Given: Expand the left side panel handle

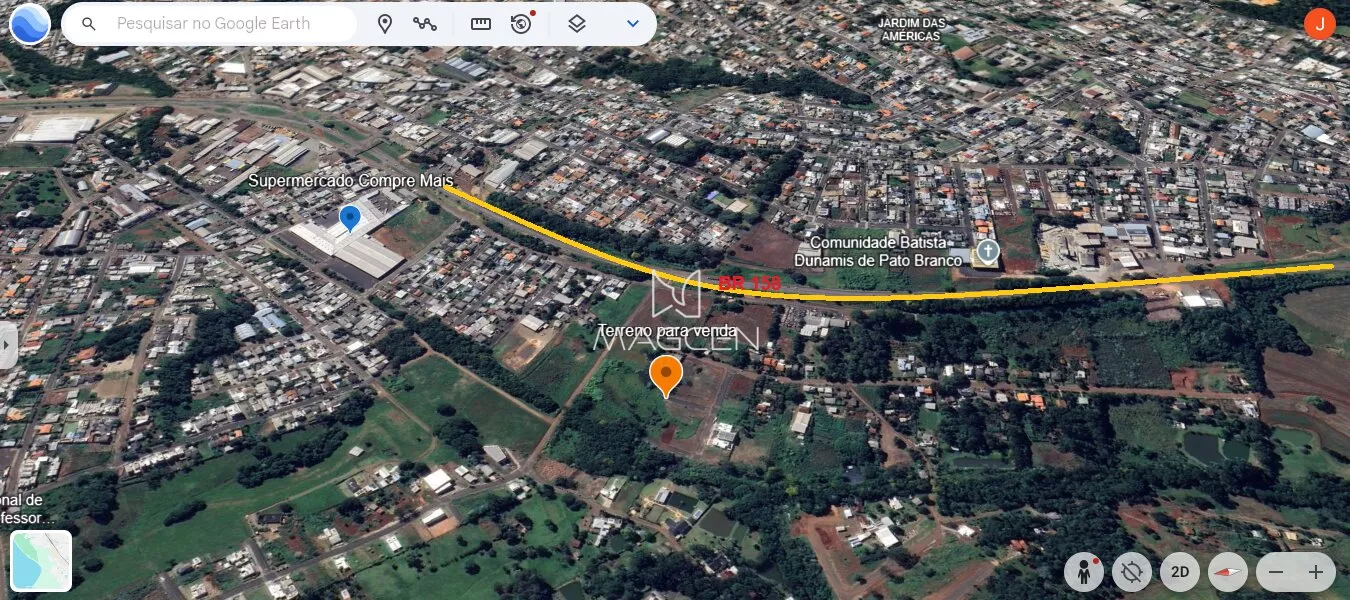Looking at the screenshot, I should (x=8, y=345).
